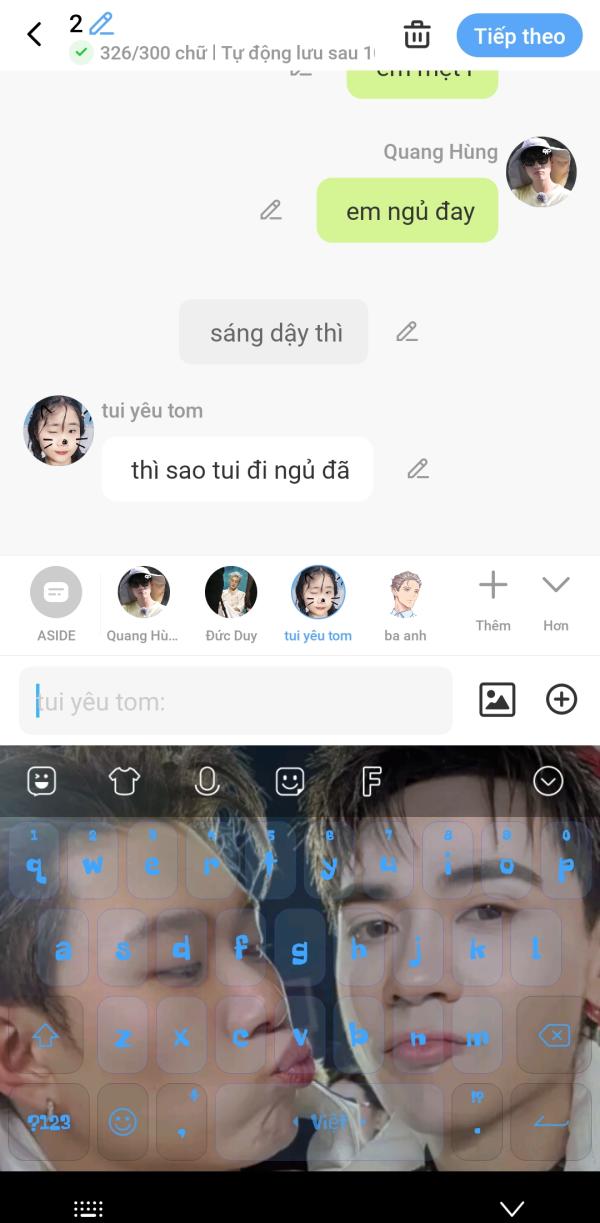The height and width of the screenshot is (1223, 600).
Task: Open the circled plus add options
Action: pyautogui.click(x=561, y=699)
